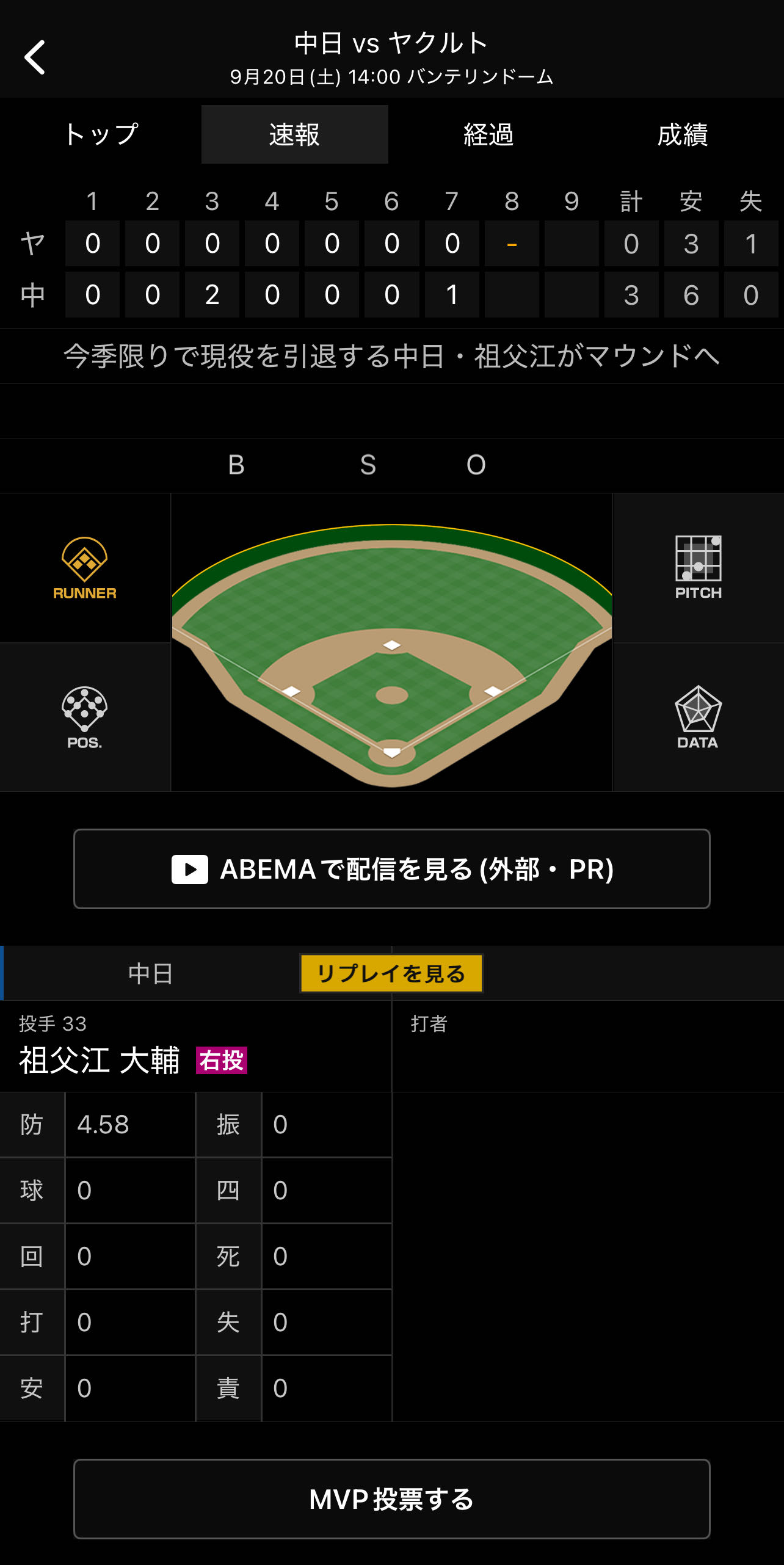View the 成績 tab
Viewport: 784px width, 1565px height.
682,134
